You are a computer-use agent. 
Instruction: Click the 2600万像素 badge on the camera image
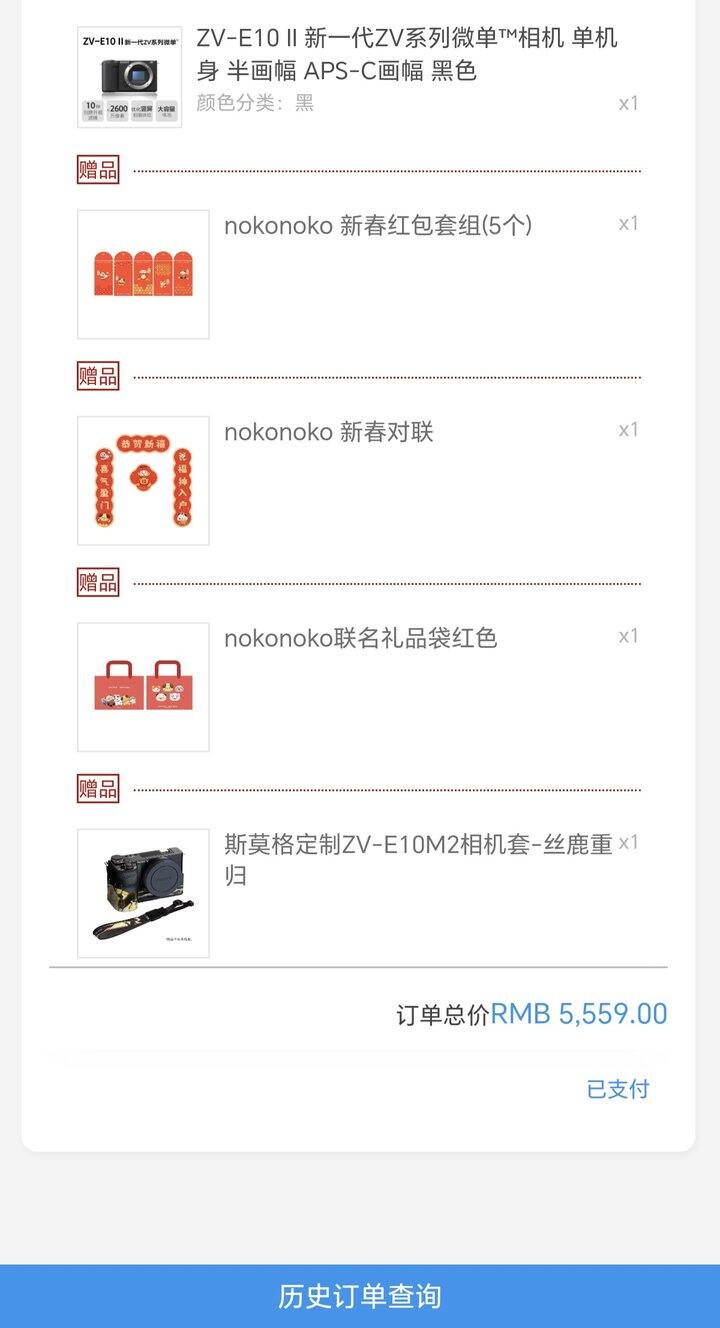tap(116, 109)
